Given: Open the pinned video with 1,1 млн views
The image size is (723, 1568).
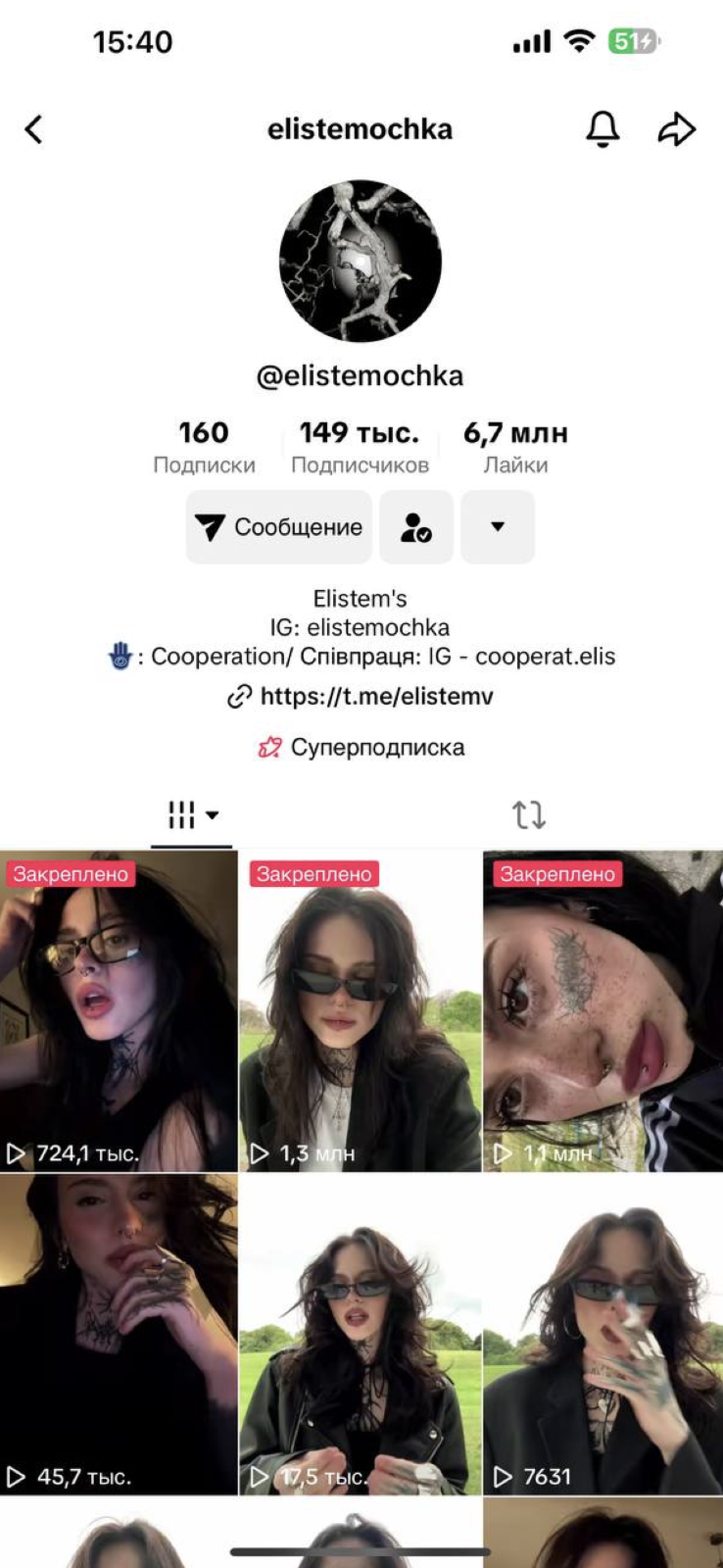Looking at the screenshot, I should [x=602, y=1010].
